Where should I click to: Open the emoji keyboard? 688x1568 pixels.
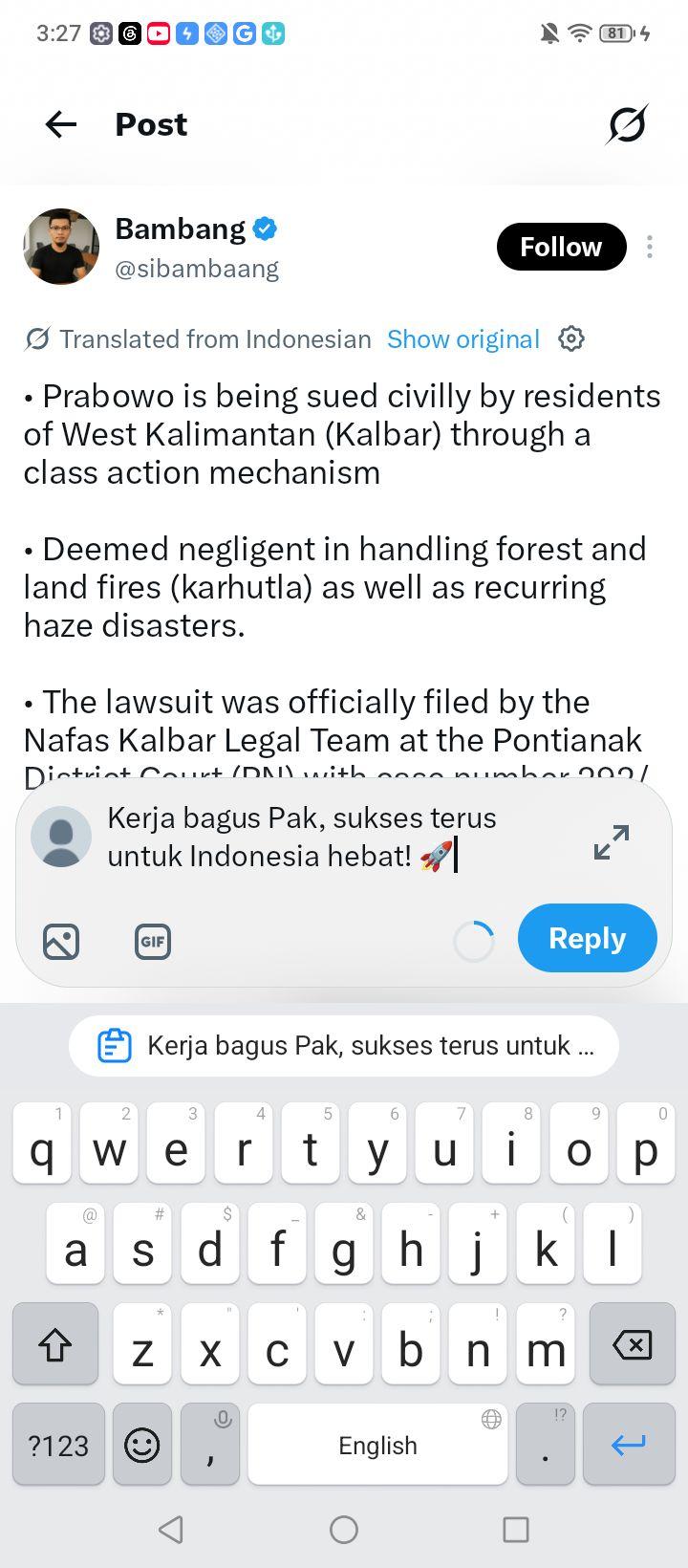pos(142,1445)
